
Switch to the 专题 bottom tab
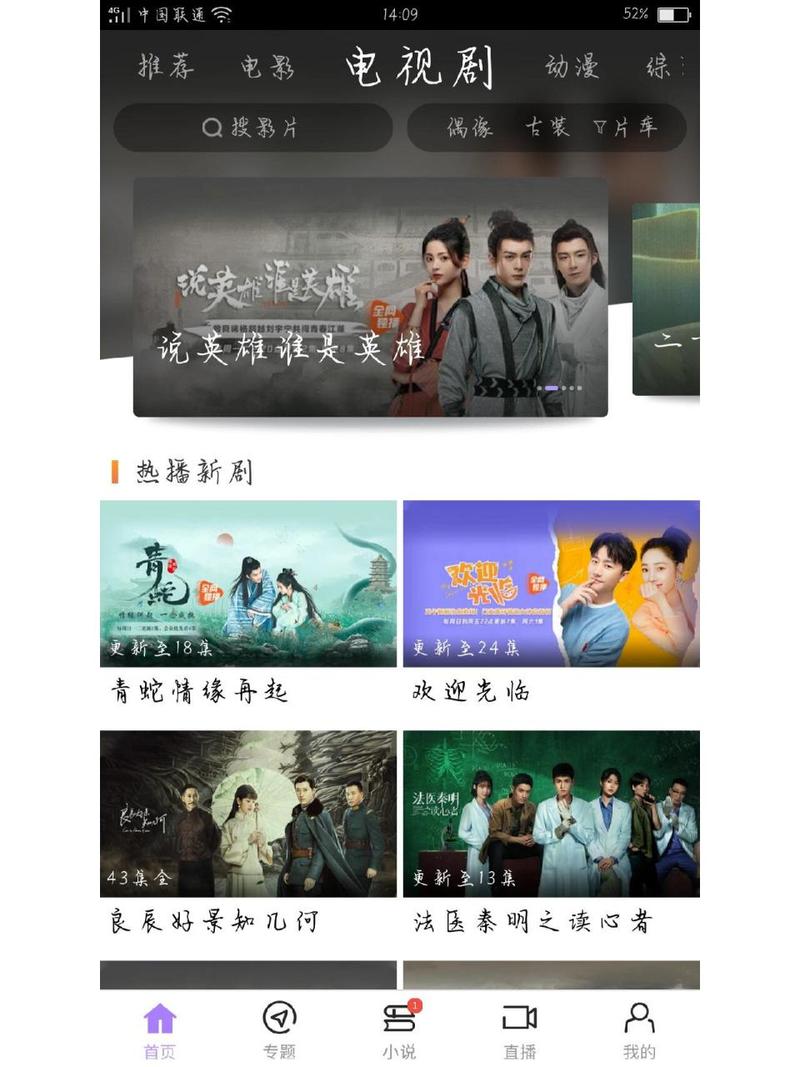279,1031
